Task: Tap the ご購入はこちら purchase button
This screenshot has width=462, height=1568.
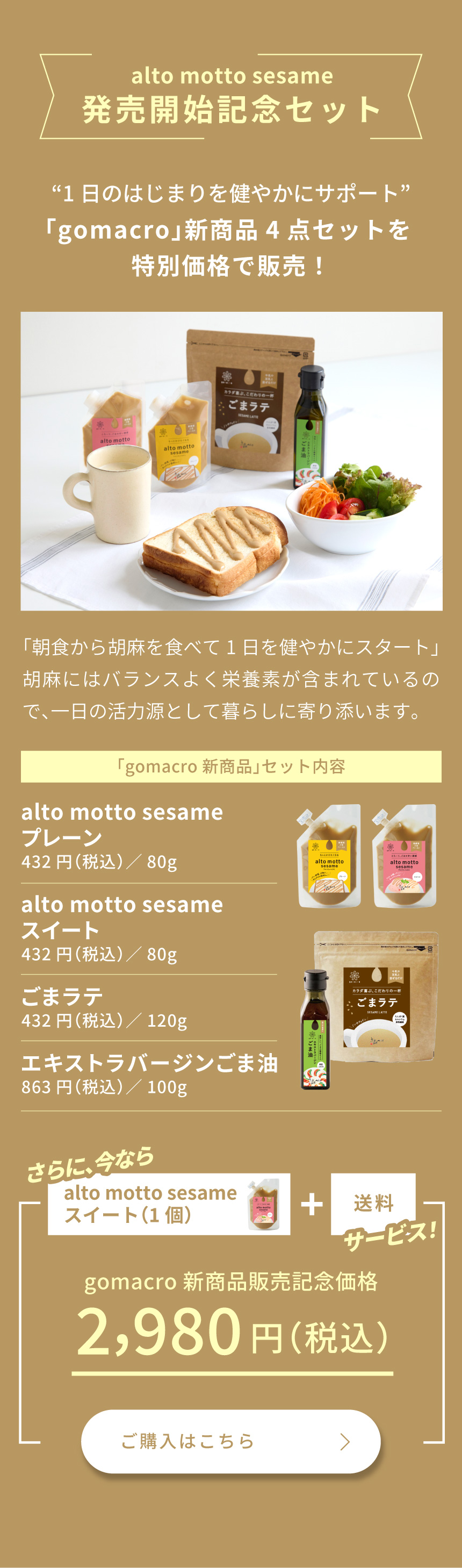Action: tap(230, 1441)
